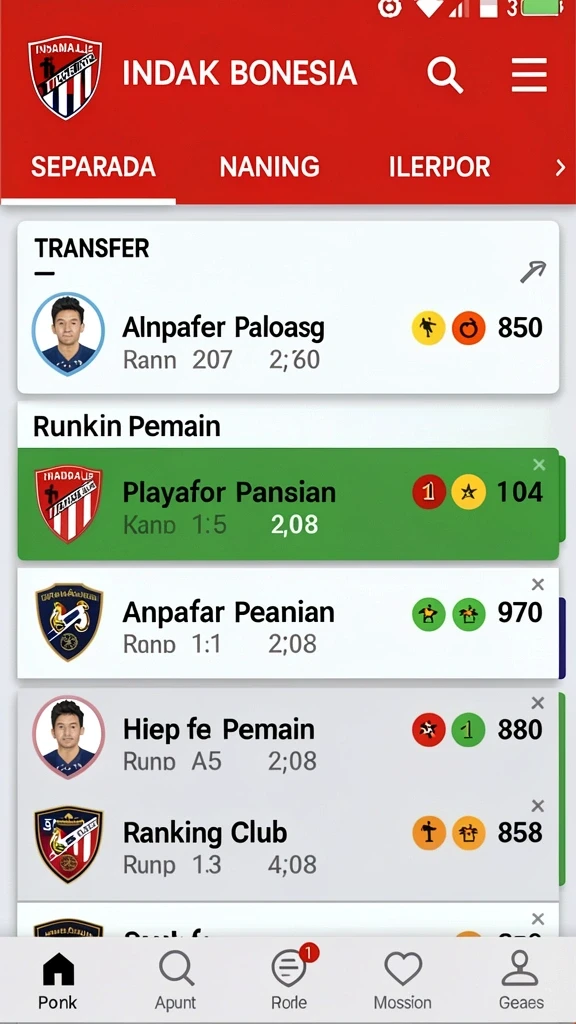This screenshot has width=576, height=1024.
Task: Expand the TRANSFER card with the arrow
Action: 532,271
